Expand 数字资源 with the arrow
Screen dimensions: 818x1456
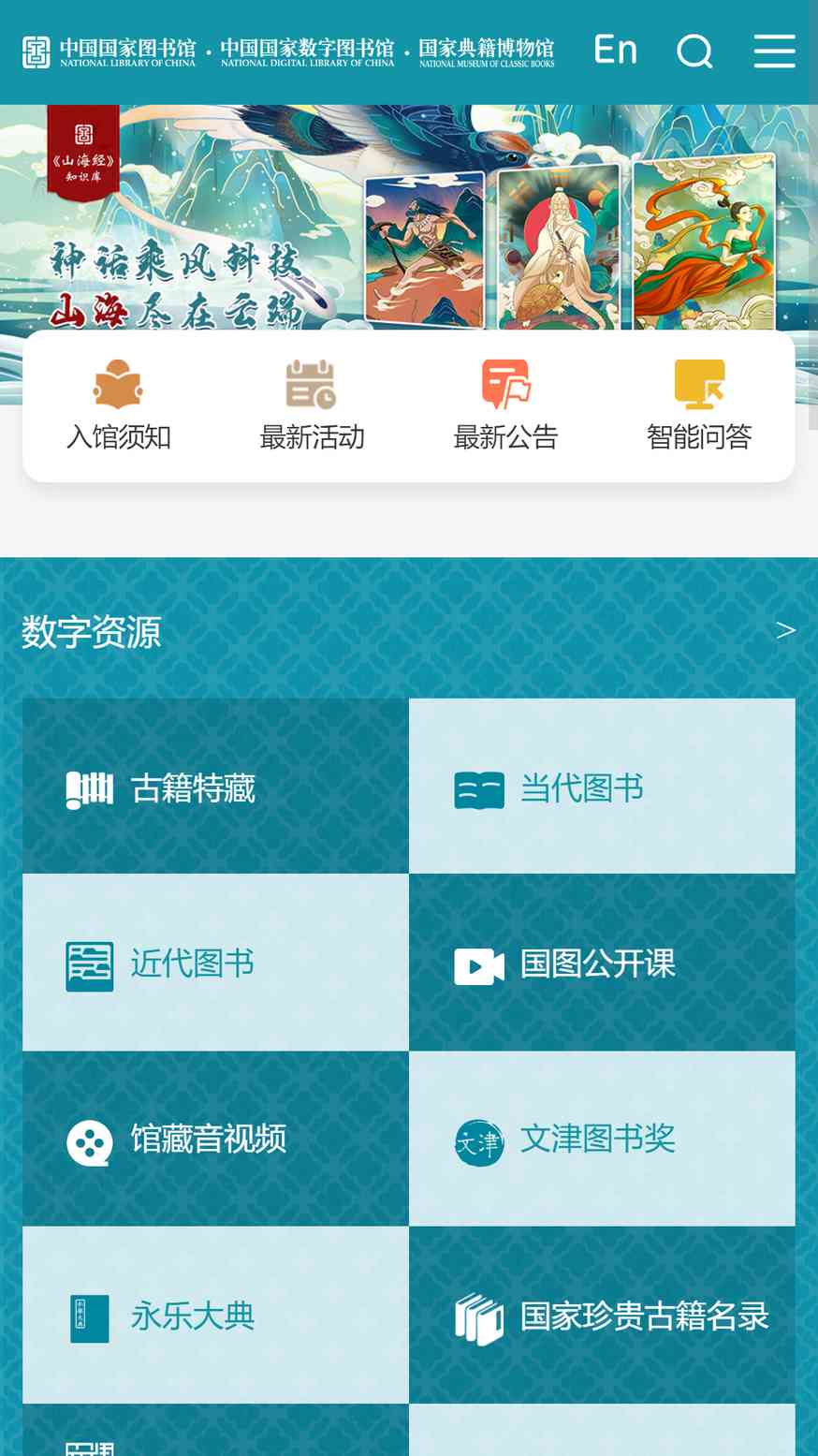785,630
